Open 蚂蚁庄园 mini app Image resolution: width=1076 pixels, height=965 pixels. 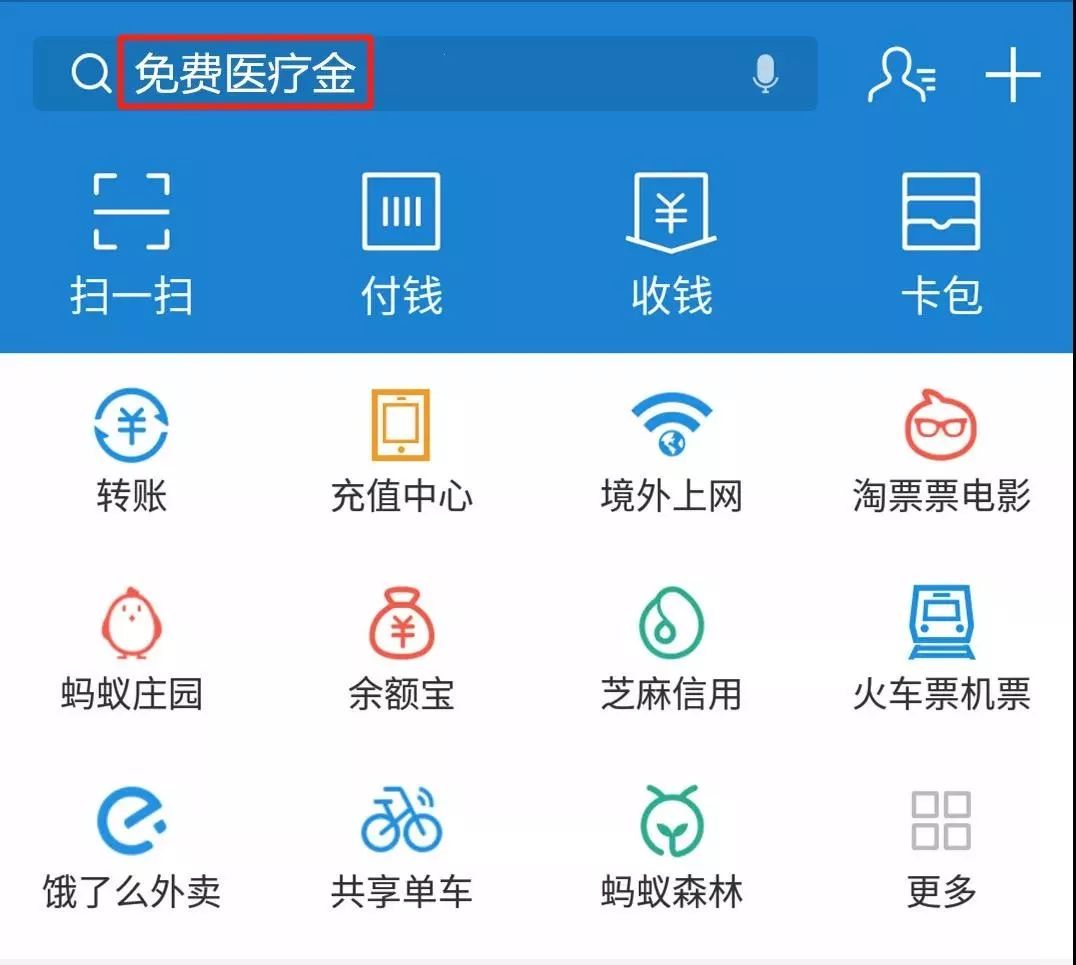click(131, 648)
